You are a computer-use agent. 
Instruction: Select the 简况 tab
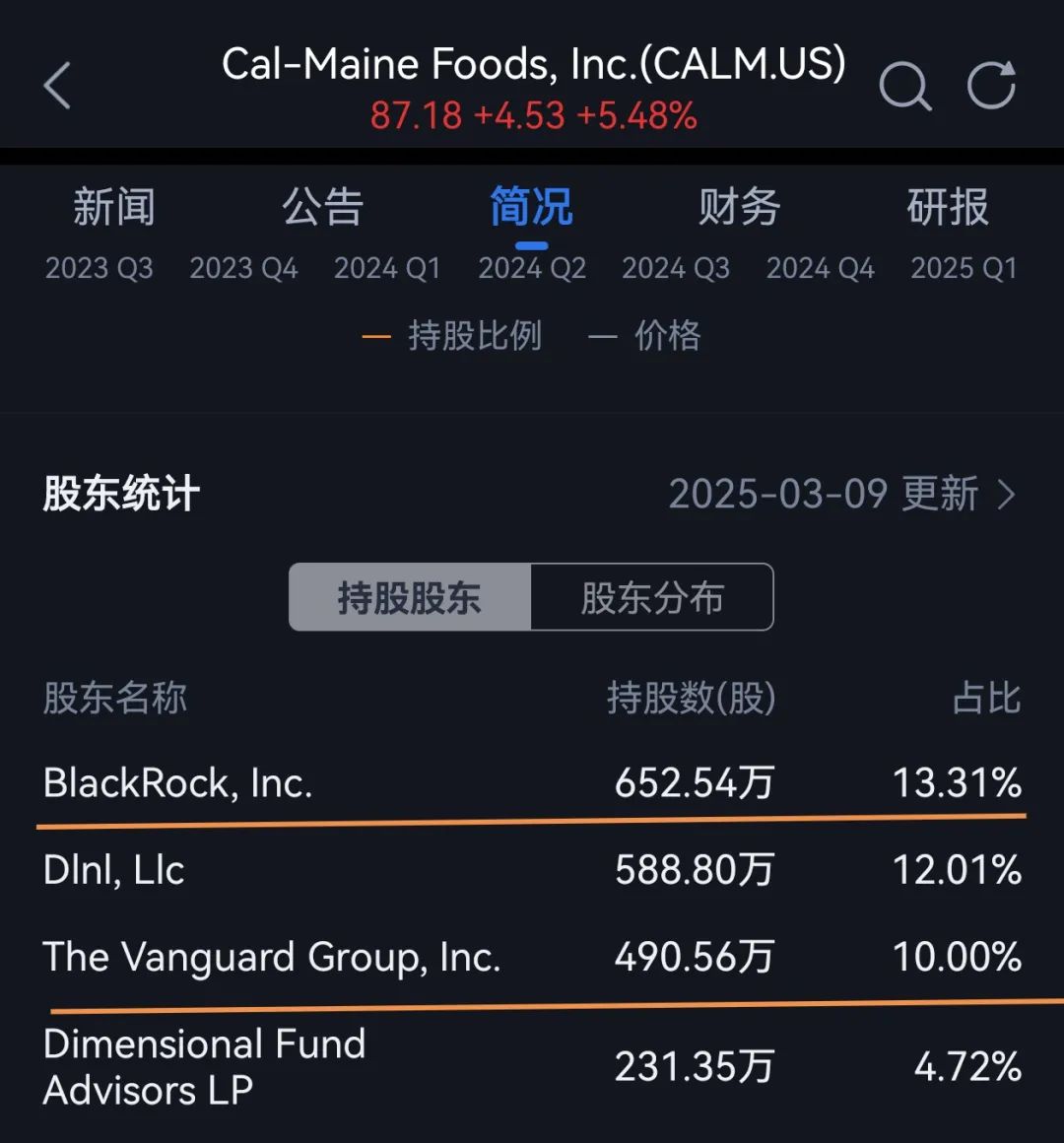click(x=531, y=207)
